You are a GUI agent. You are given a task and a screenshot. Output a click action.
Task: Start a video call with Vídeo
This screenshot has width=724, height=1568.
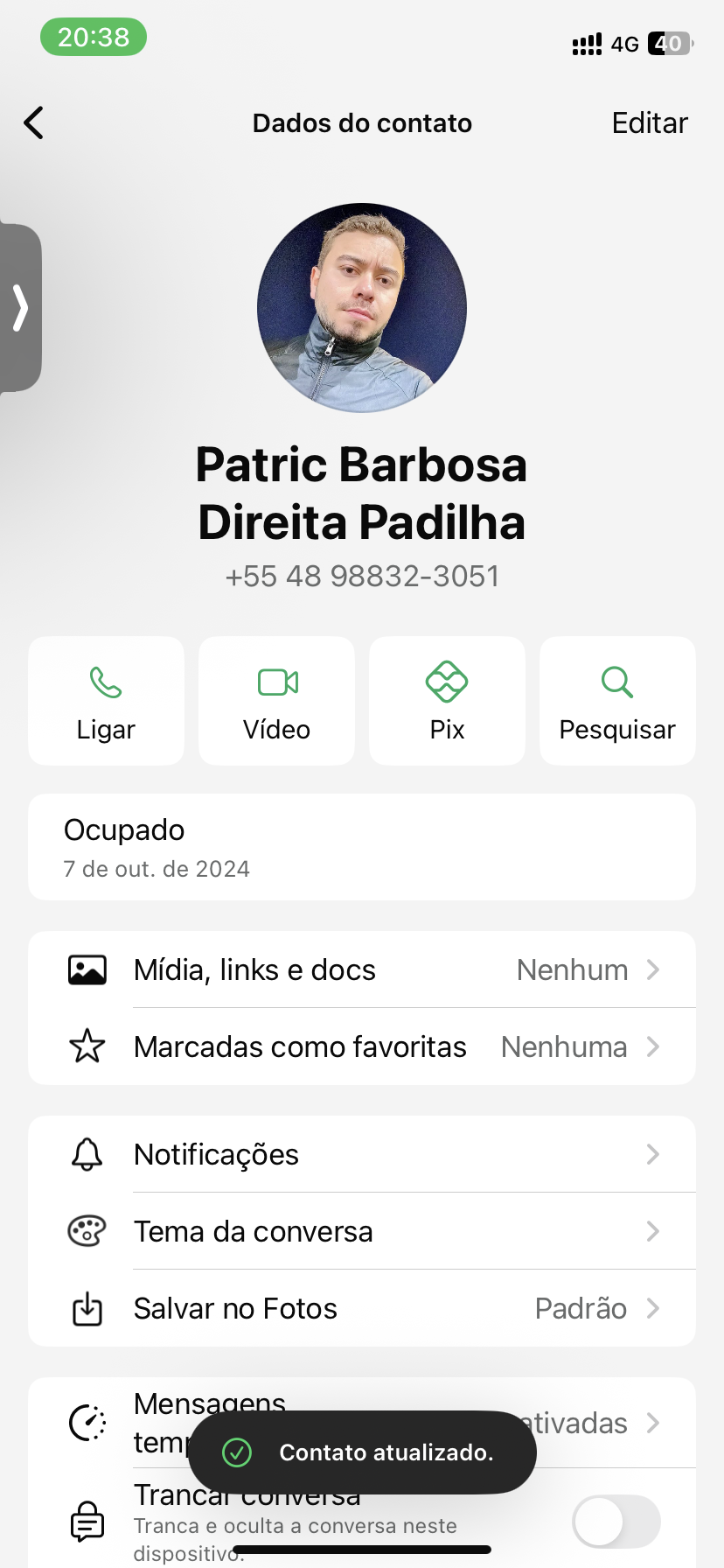click(x=276, y=701)
